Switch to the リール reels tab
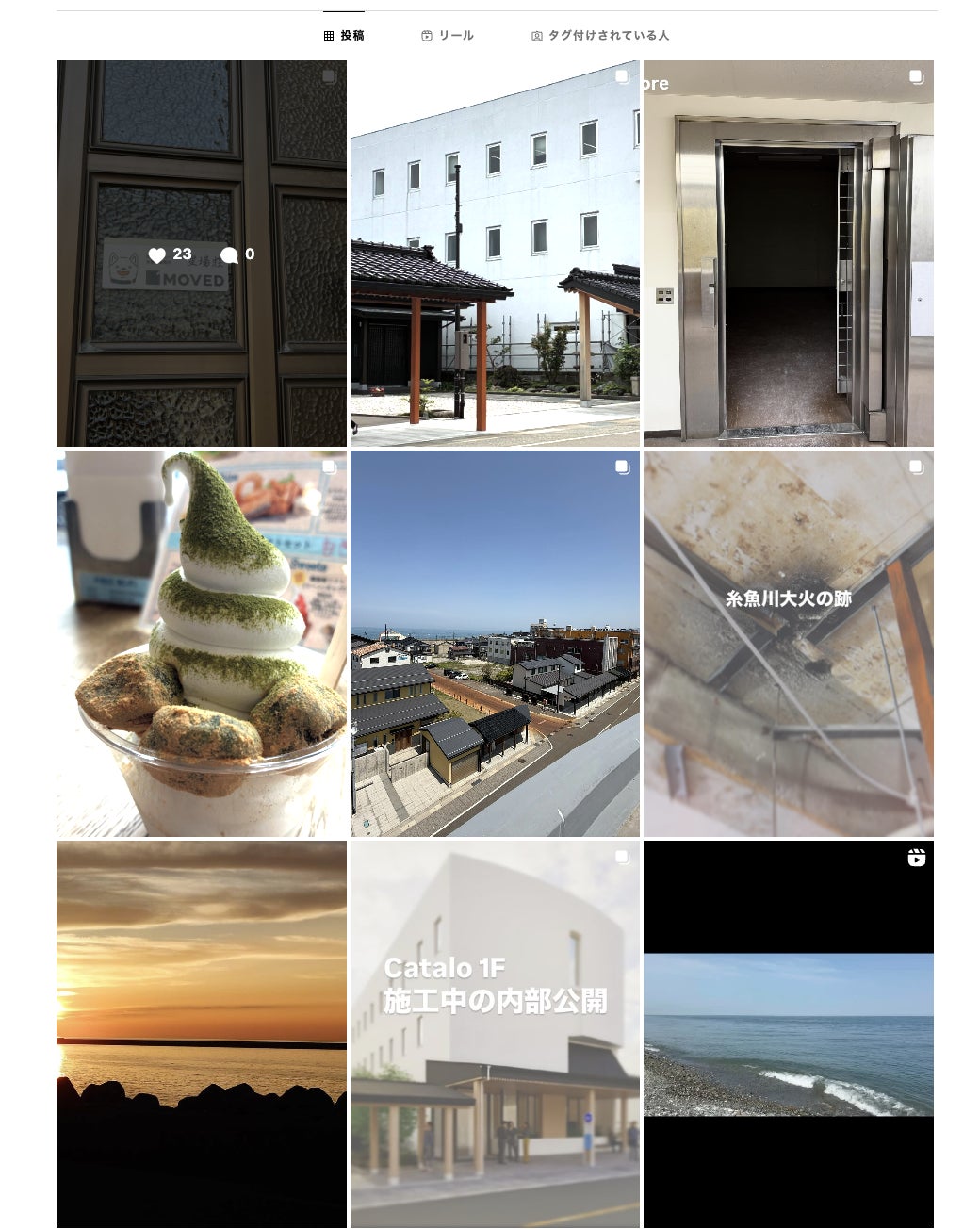 coord(448,36)
